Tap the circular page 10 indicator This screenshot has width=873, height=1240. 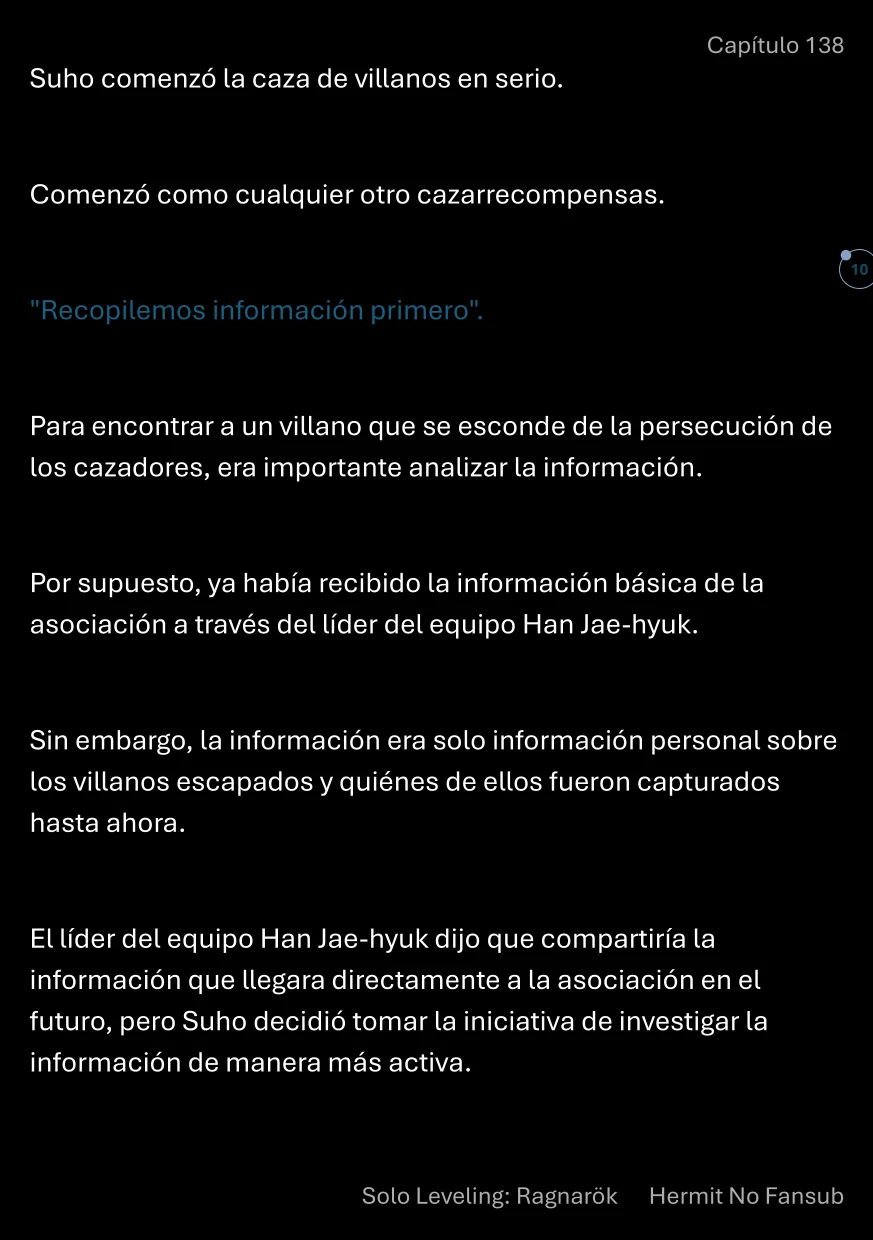[857, 270]
